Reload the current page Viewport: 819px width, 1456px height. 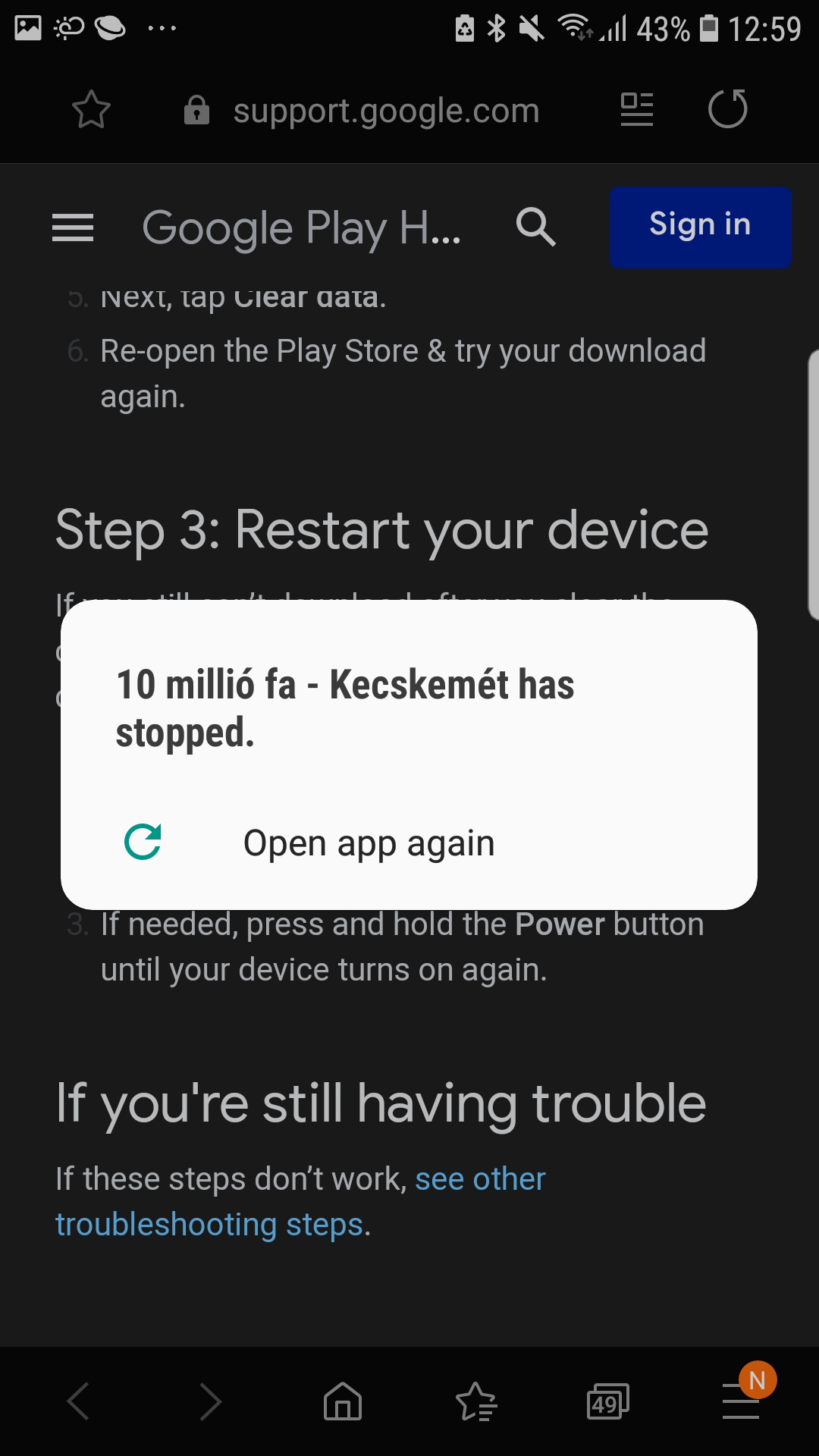point(727,109)
